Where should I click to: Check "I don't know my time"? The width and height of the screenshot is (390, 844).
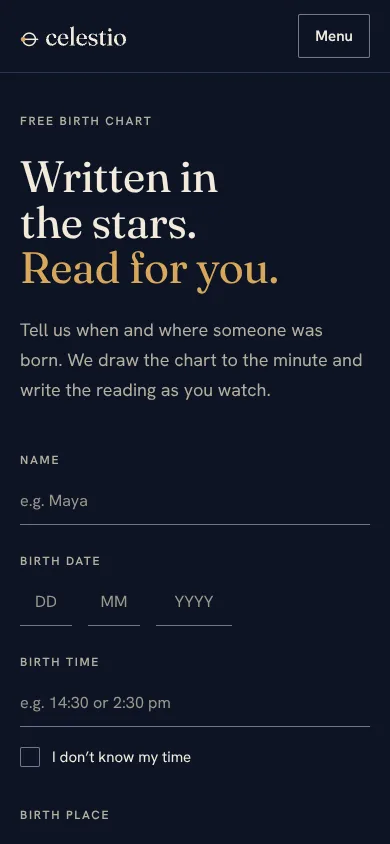[30, 757]
